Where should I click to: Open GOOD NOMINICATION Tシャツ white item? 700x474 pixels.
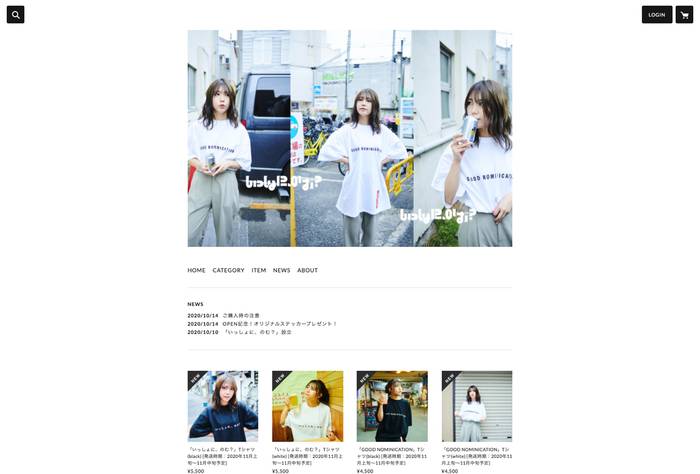click(x=477, y=406)
